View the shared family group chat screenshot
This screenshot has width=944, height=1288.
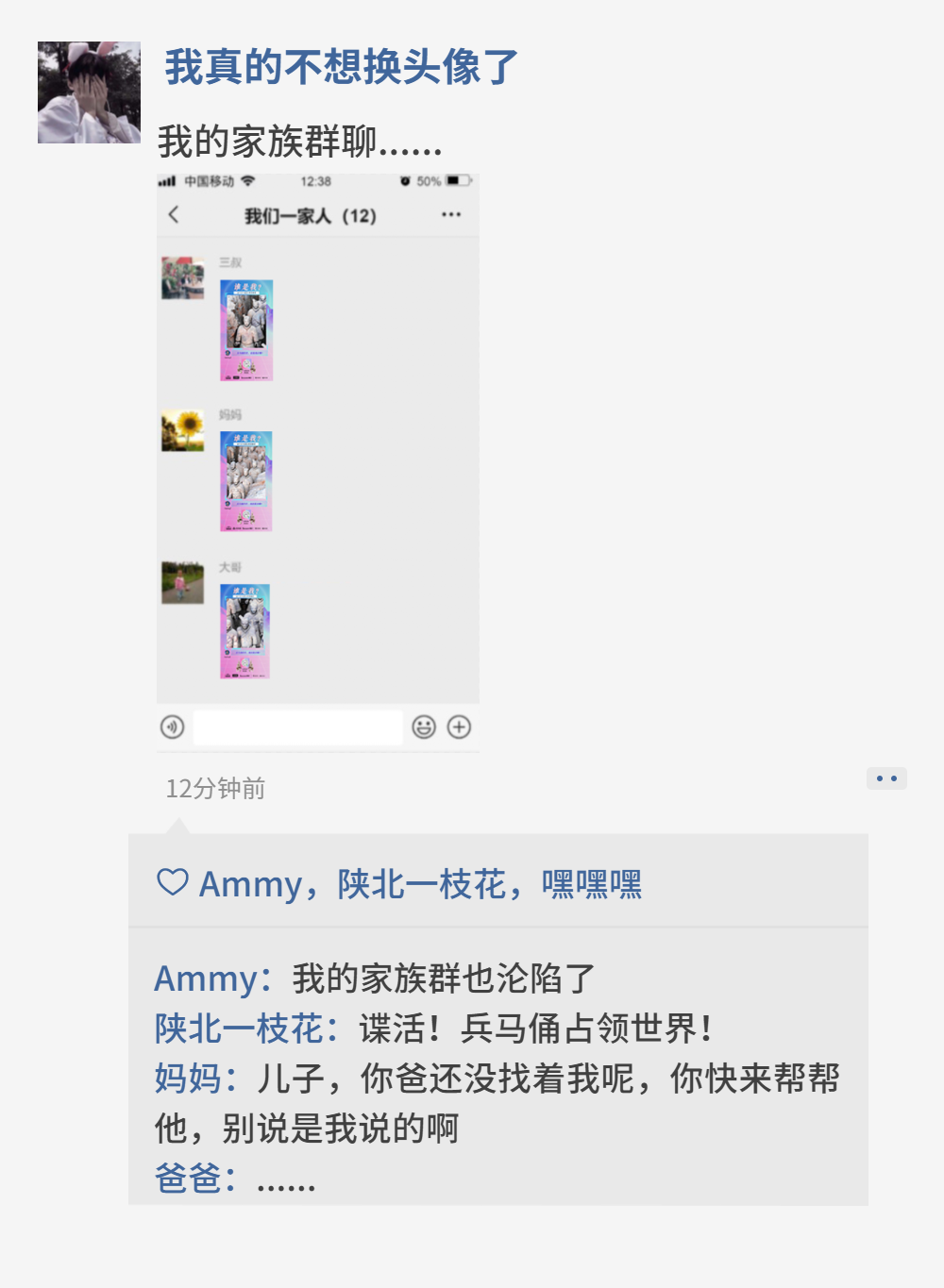pyautogui.click(x=318, y=462)
